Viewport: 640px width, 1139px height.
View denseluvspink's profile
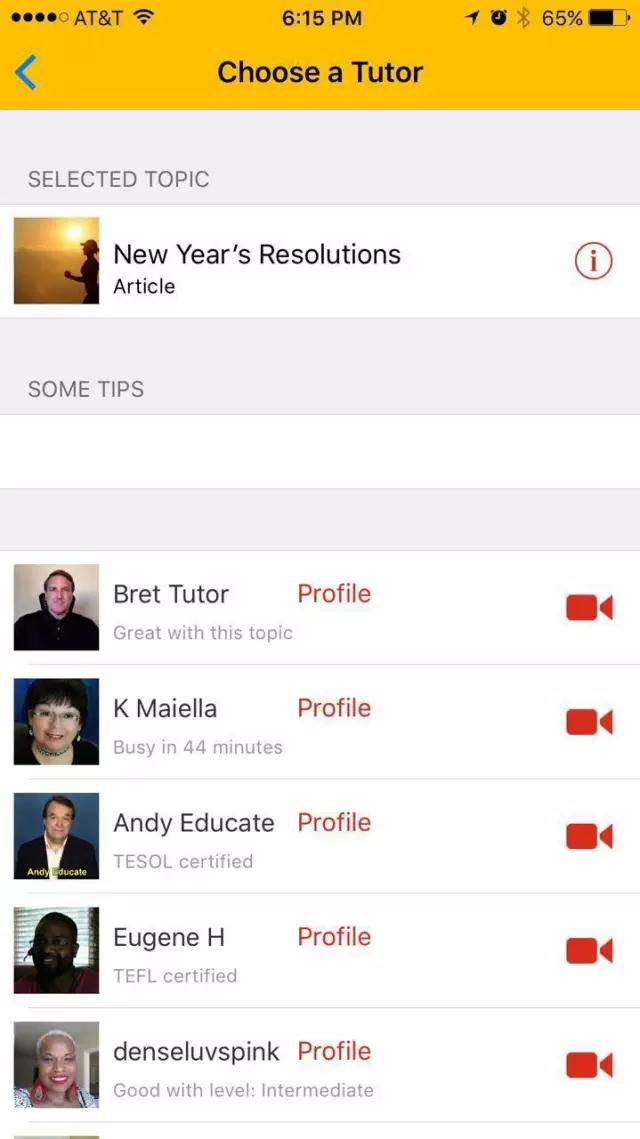[334, 1051]
